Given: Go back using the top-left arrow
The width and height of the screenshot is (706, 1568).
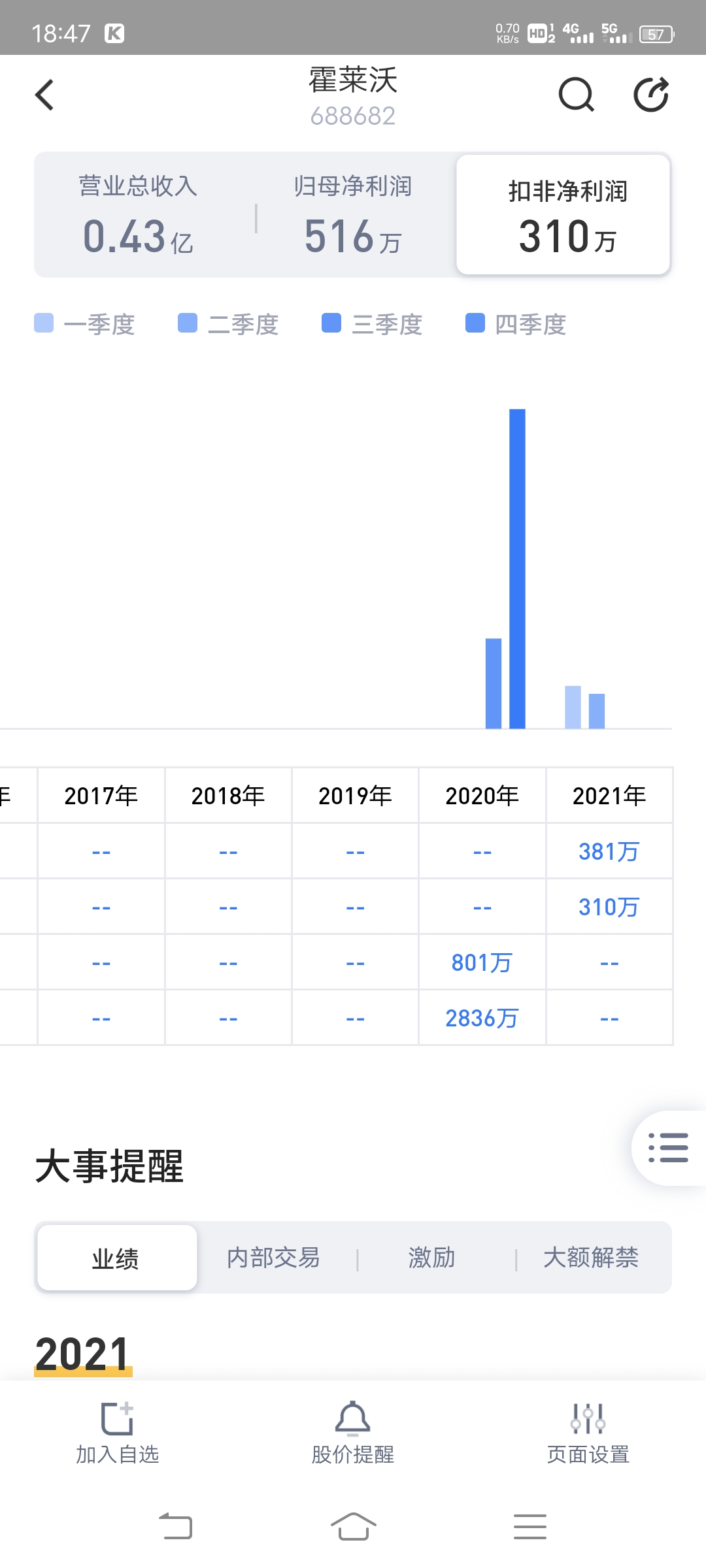Looking at the screenshot, I should [44, 95].
